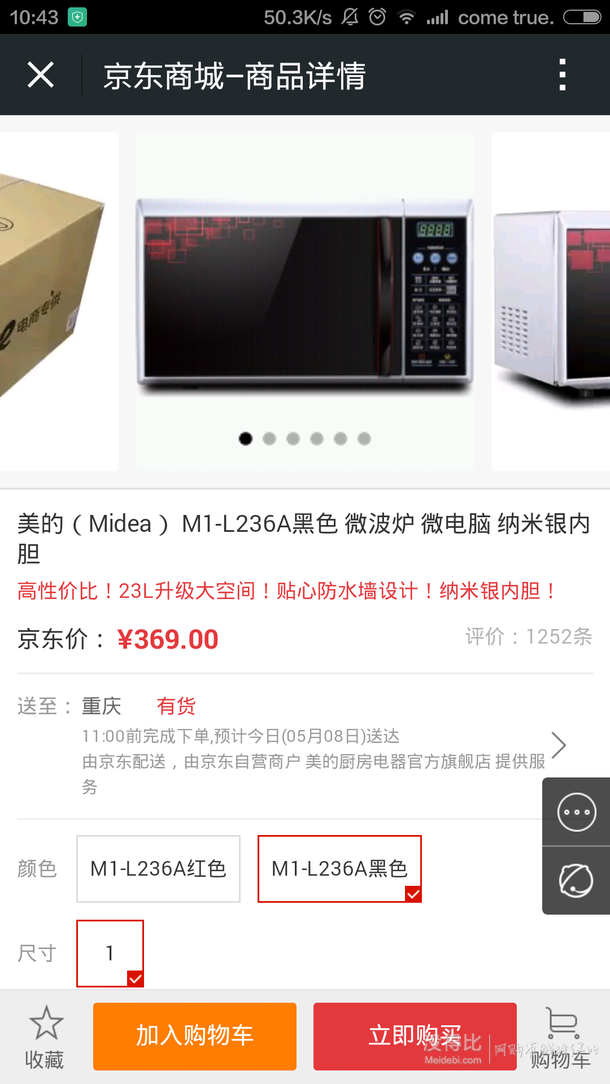This screenshot has height=1084, width=610.
Task: Open the overflow menu
Action: click(563, 75)
